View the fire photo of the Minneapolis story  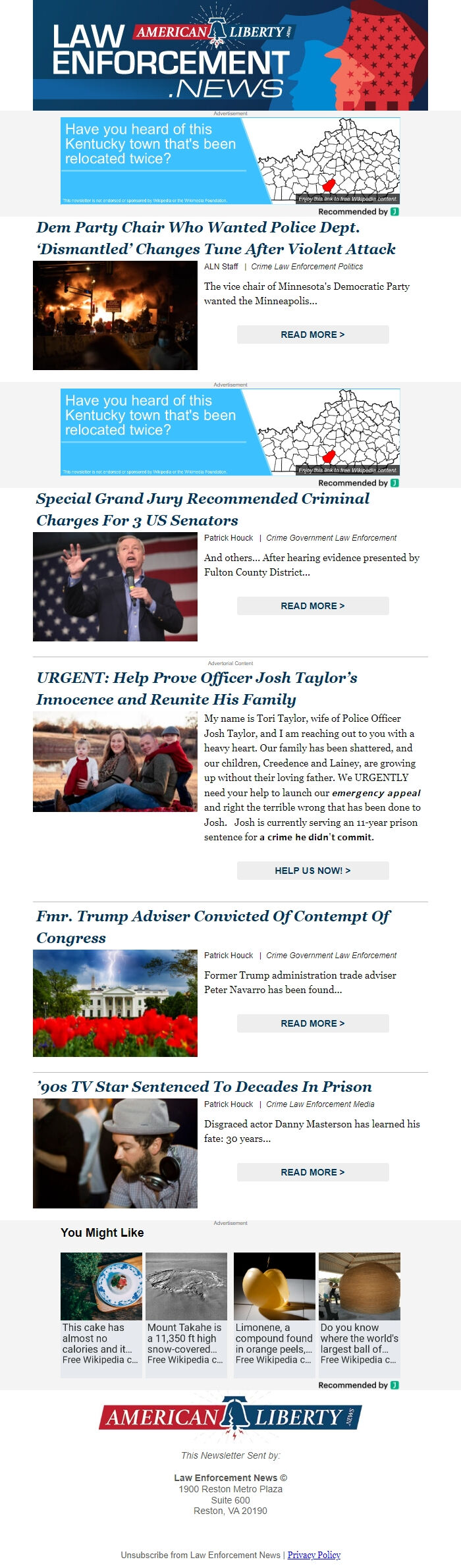tap(115, 315)
